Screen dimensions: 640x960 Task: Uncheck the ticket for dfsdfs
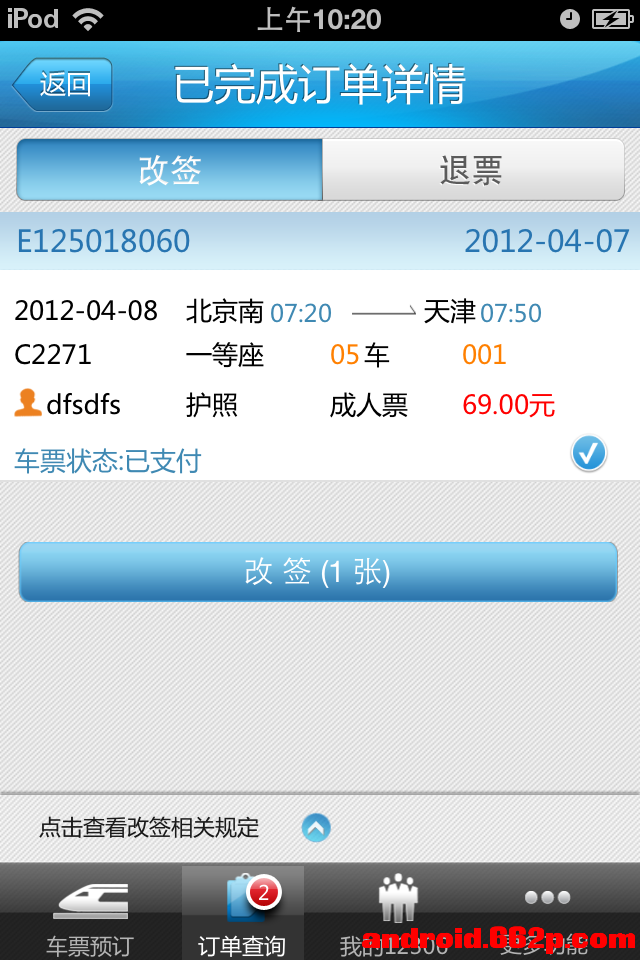point(589,453)
